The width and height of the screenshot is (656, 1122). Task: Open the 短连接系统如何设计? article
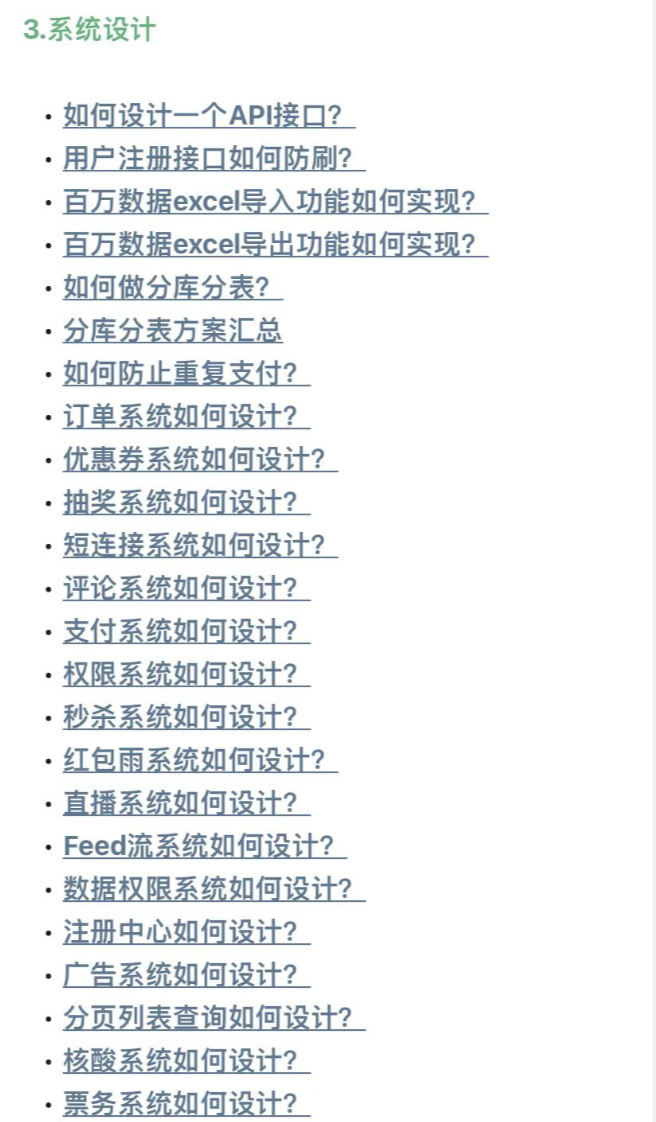199,546
